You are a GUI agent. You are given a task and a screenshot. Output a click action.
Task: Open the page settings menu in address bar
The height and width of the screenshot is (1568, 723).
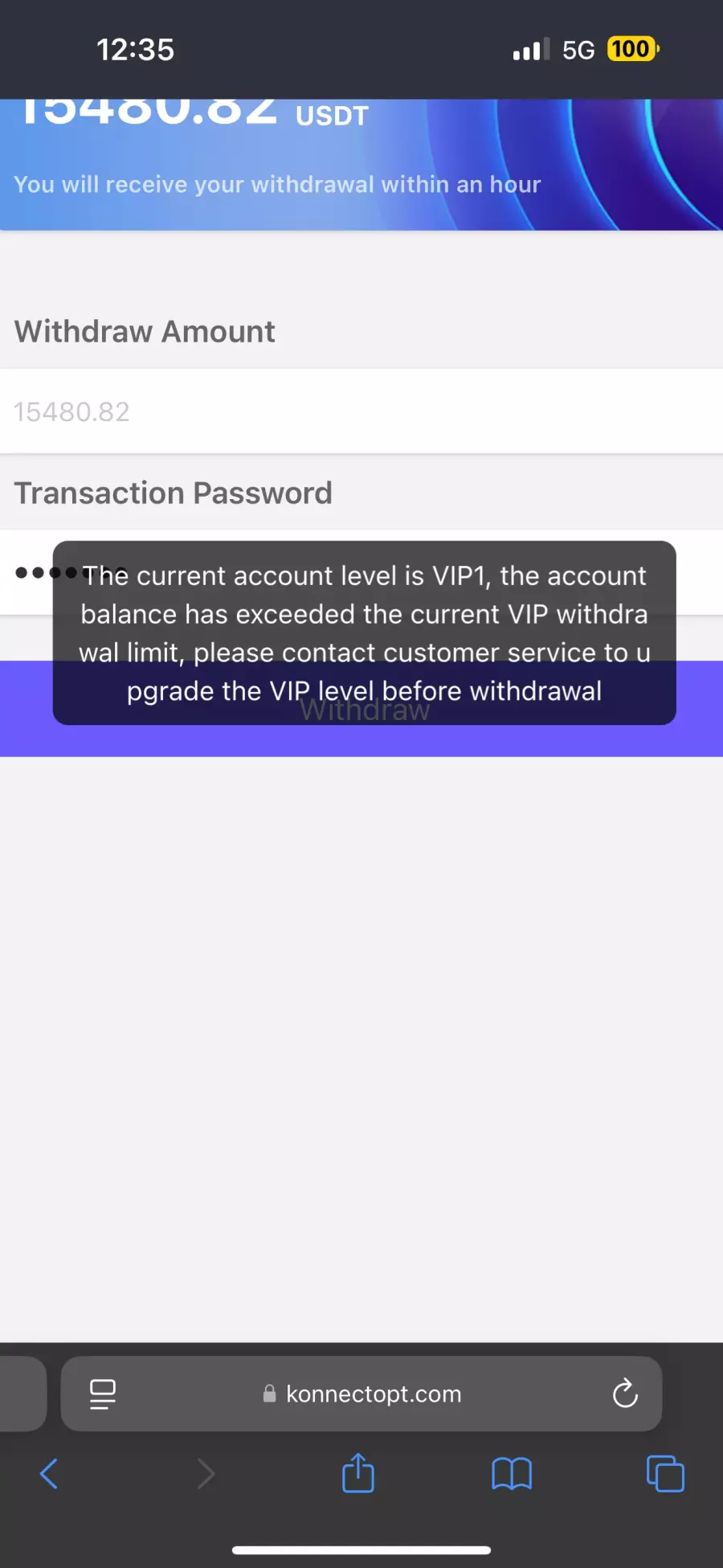102,1394
